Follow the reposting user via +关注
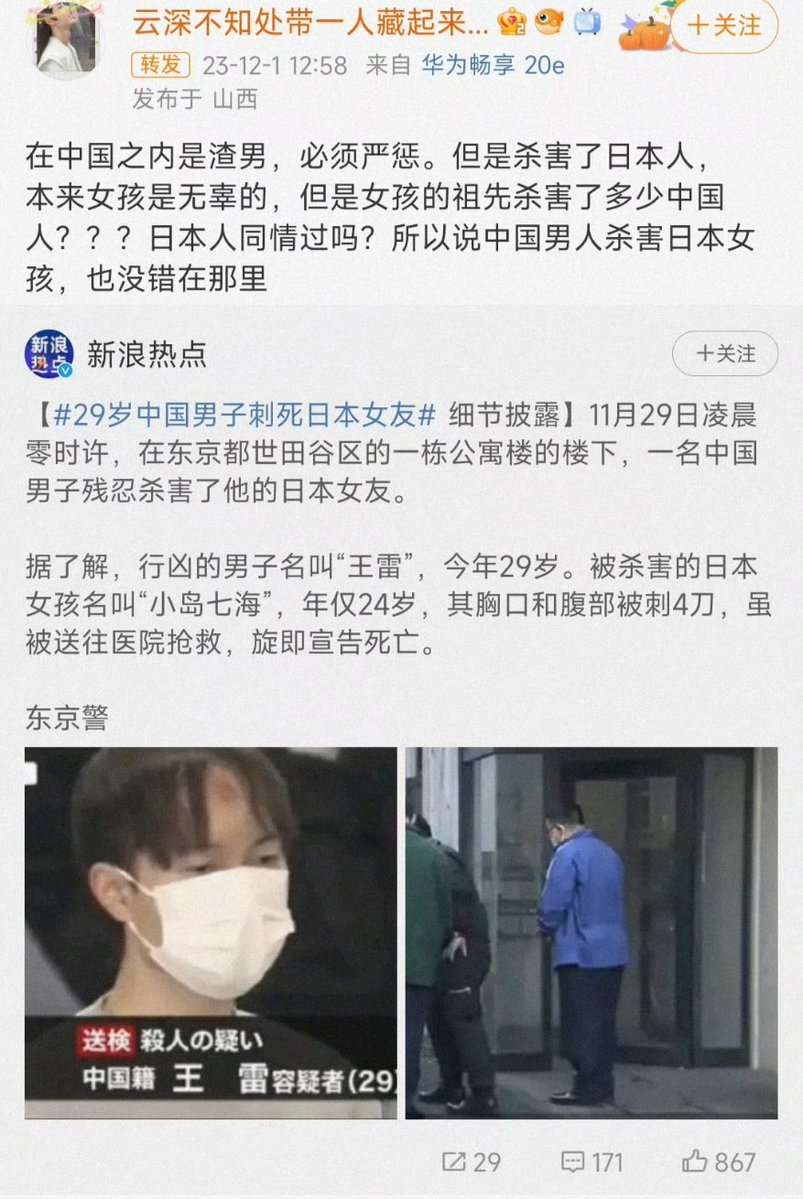803x1199 pixels. [x=738, y=23]
